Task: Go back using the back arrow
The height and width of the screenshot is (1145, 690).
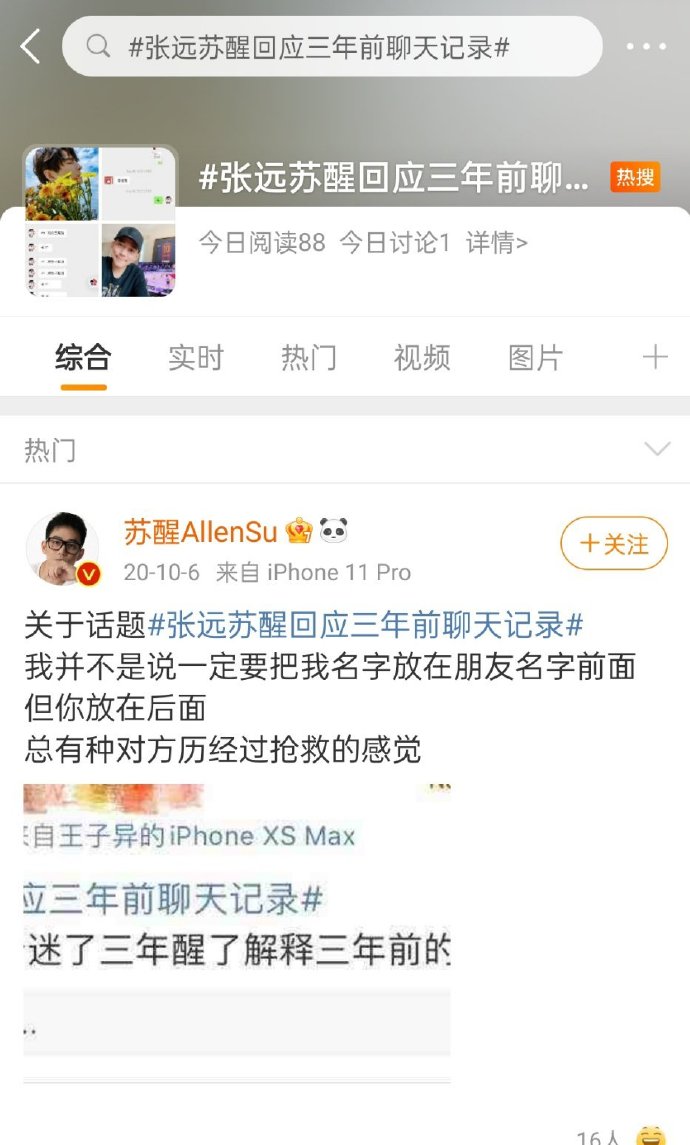Action: point(31,46)
